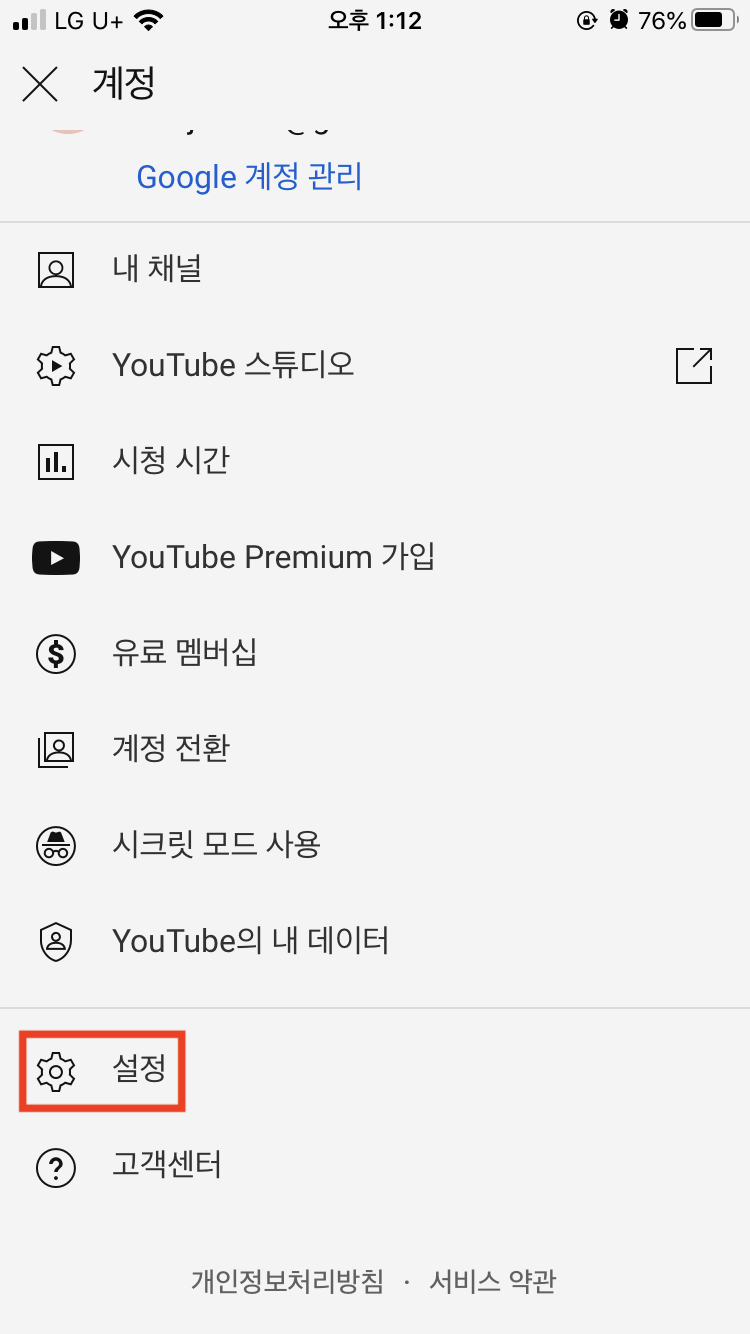Open YouTube 스튜디오 via external link arrow

click(694, 365)
